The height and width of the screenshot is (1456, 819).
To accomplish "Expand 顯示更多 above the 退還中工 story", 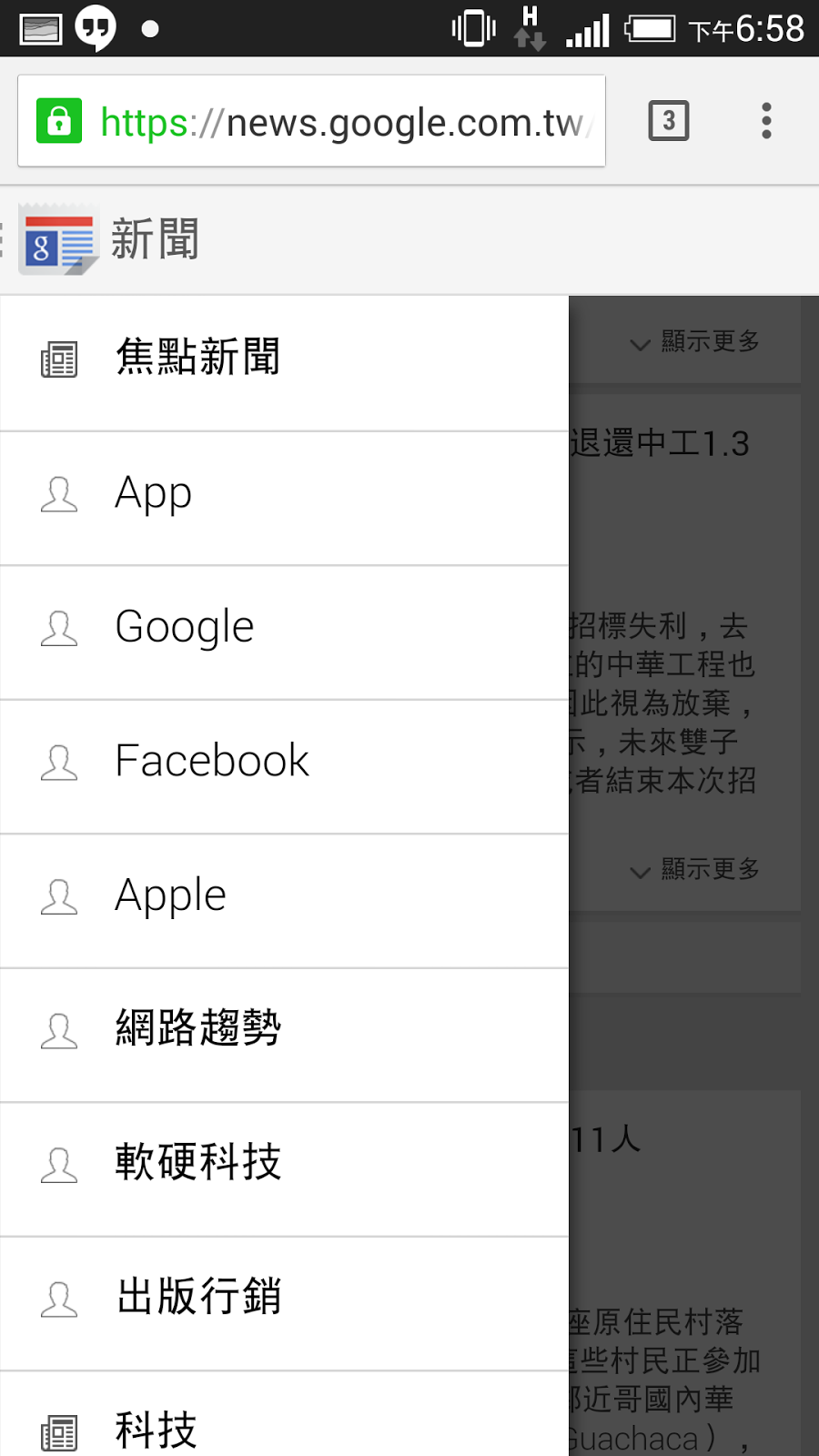I will (695, 342).
